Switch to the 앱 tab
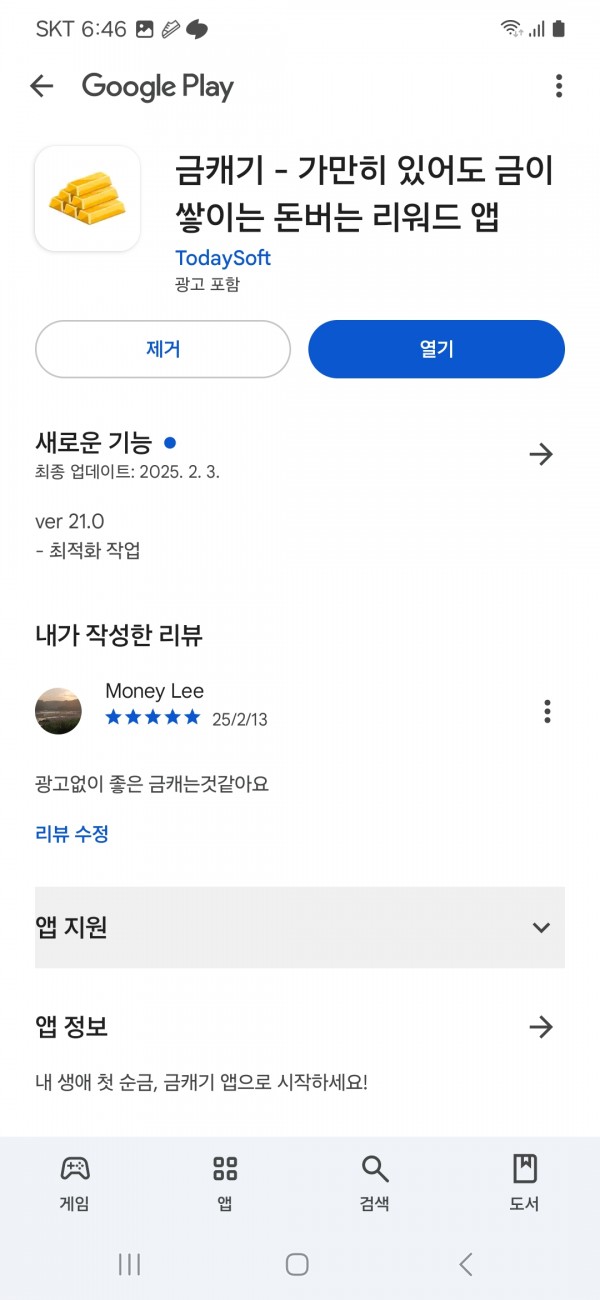600x1300 pixels. coord(225,1182)
